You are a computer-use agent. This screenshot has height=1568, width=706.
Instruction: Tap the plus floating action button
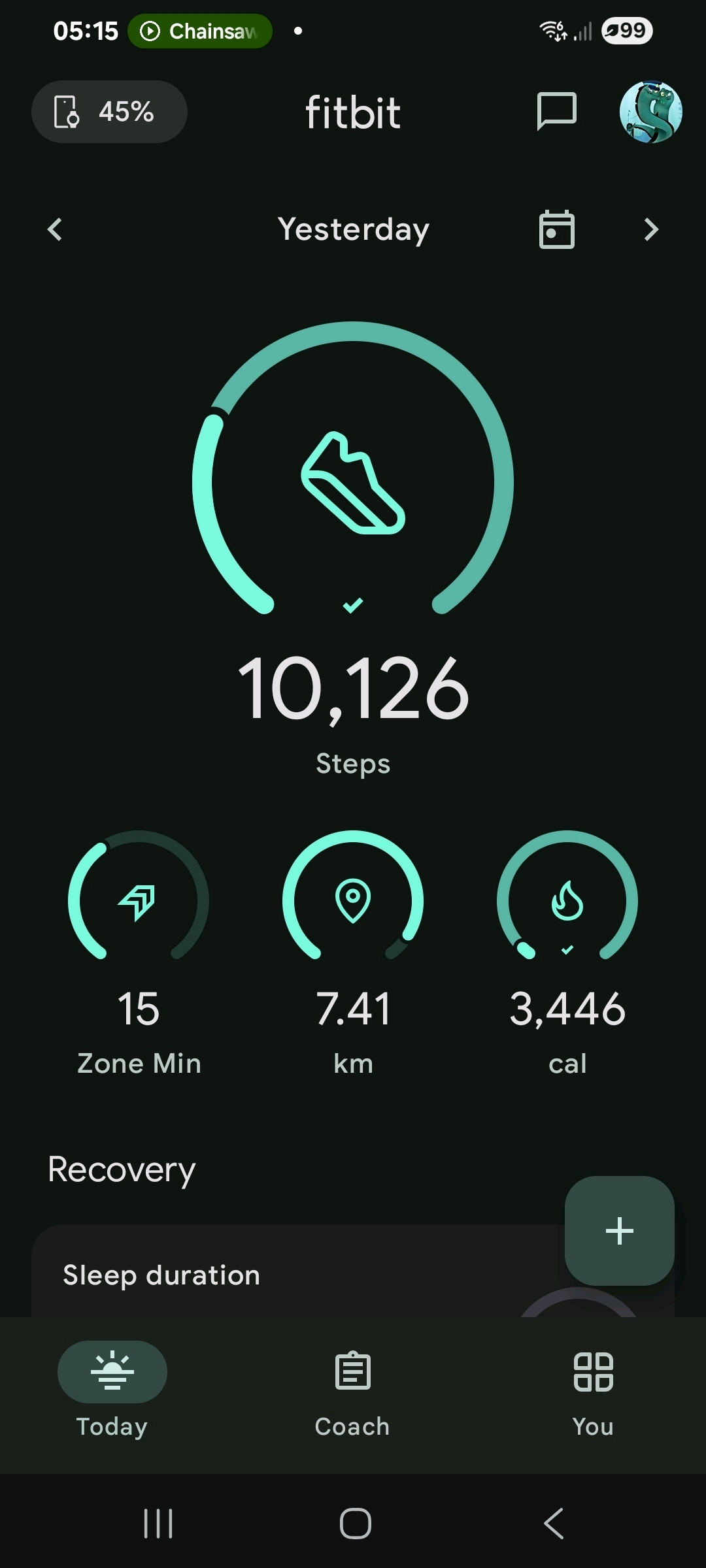point(619,1231)
